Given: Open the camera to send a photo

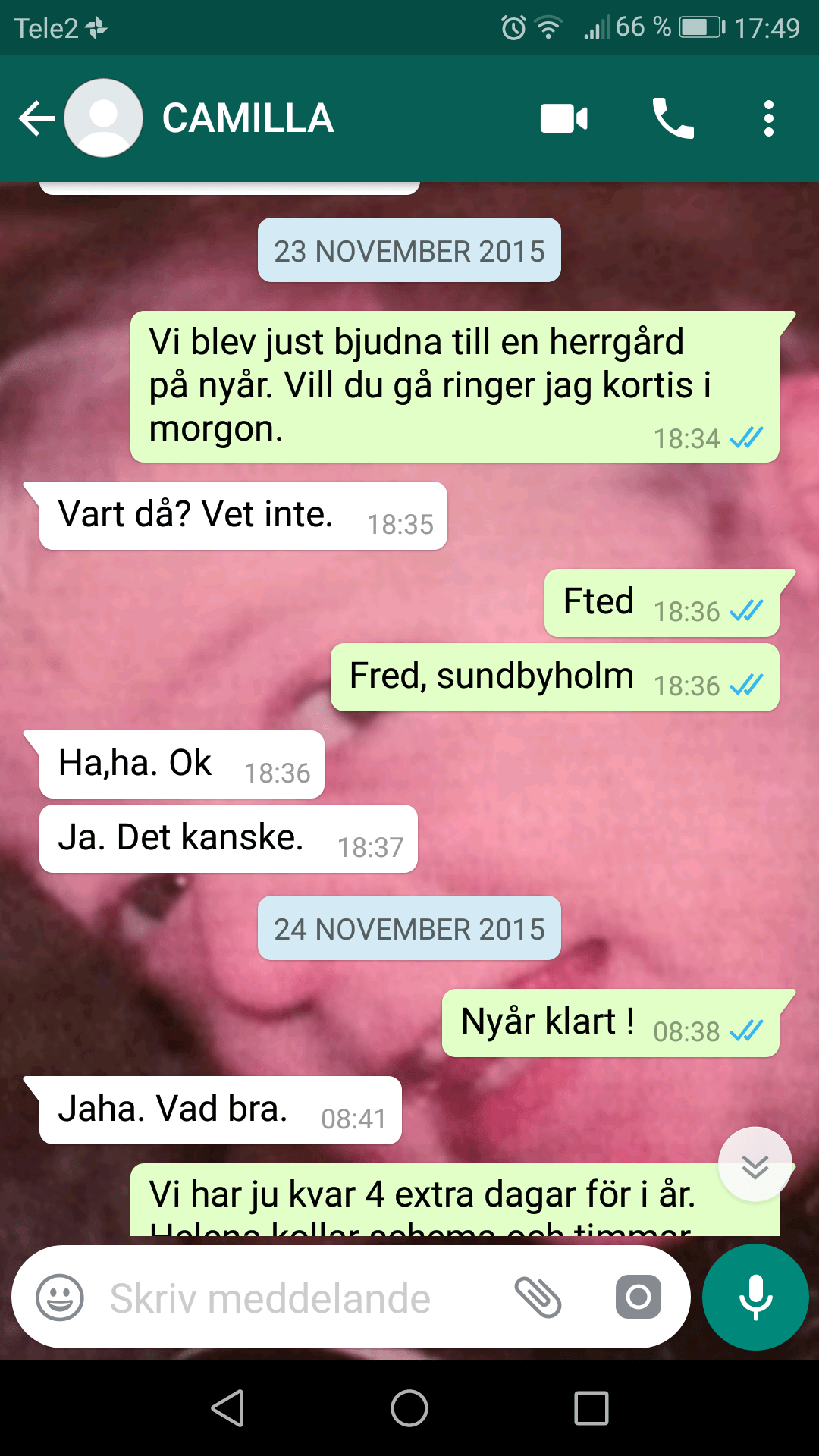Looking at the screenshot, I should tap(638, 1297).
